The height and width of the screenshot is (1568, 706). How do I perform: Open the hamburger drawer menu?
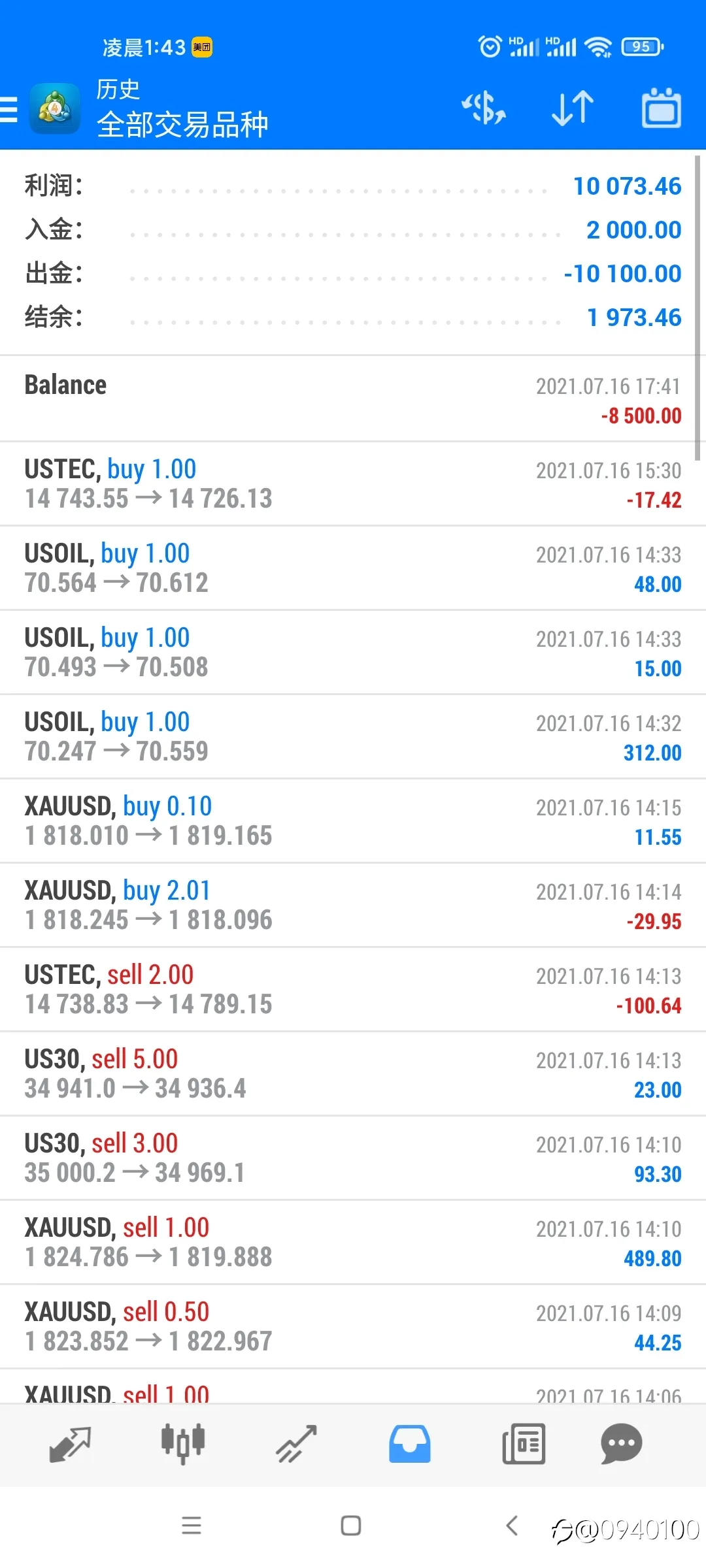[x=9, y=109]
